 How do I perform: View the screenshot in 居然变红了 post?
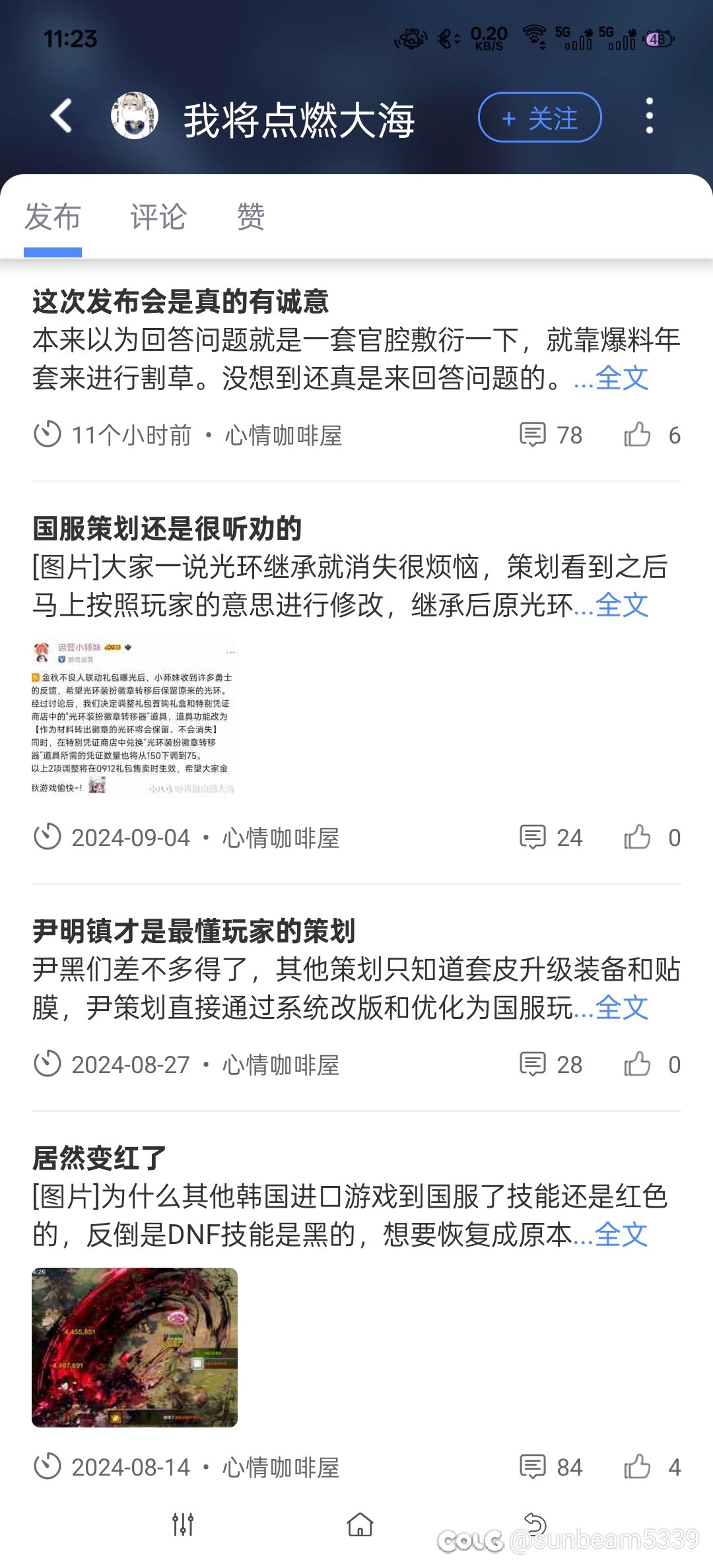pos(135,1348)
